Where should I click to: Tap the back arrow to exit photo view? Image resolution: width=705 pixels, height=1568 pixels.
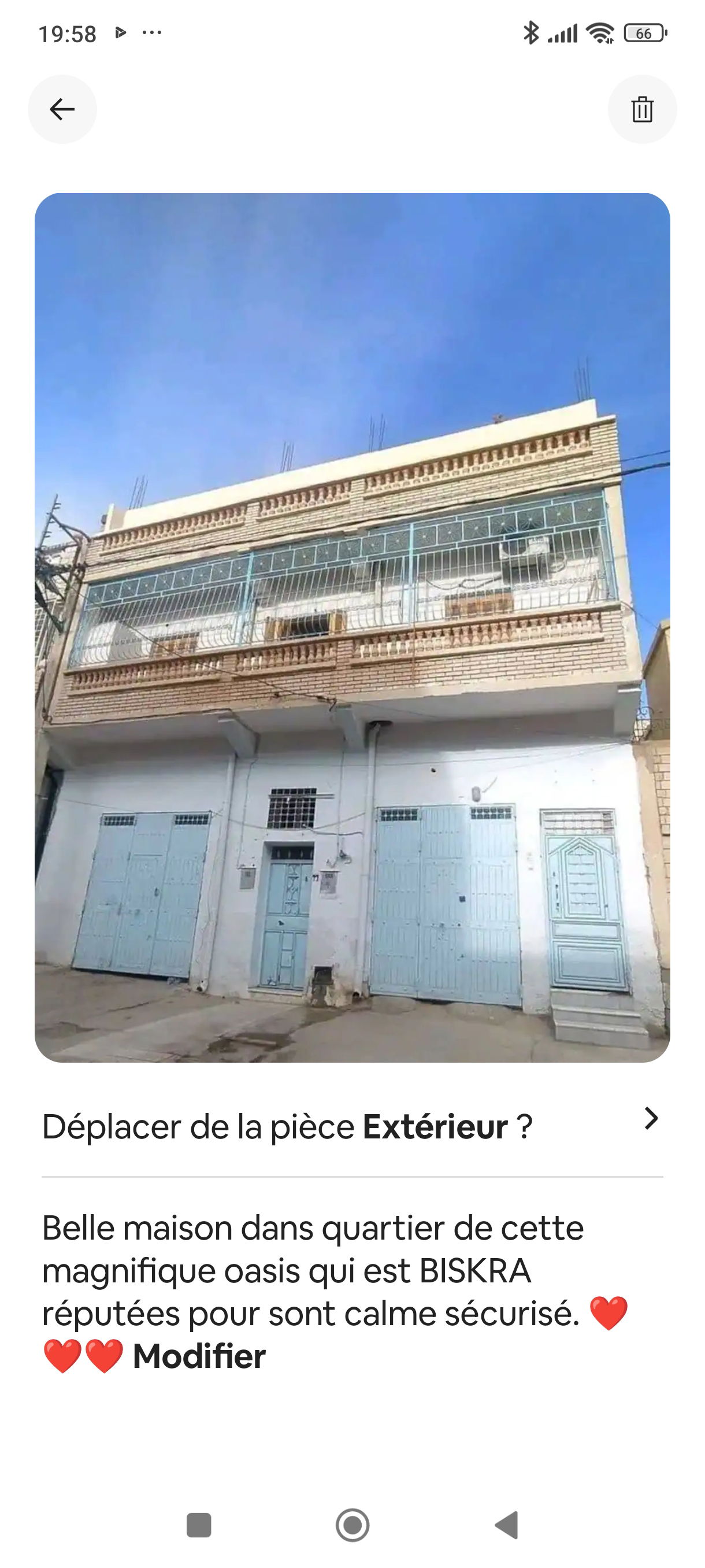click(x=61, y=109)
